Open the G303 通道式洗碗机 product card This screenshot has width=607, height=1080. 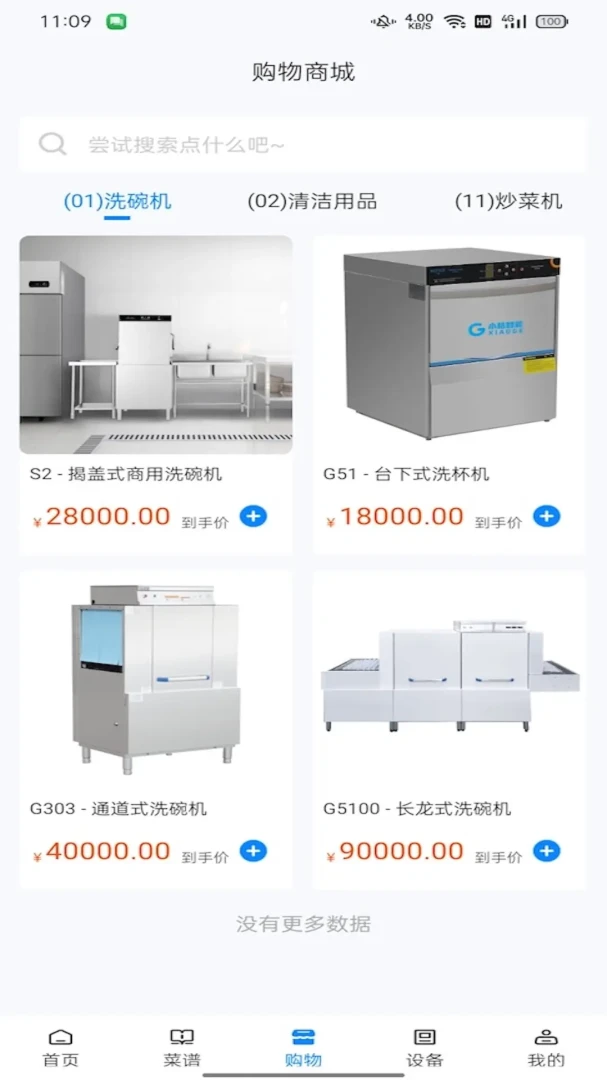pos(156,729)
